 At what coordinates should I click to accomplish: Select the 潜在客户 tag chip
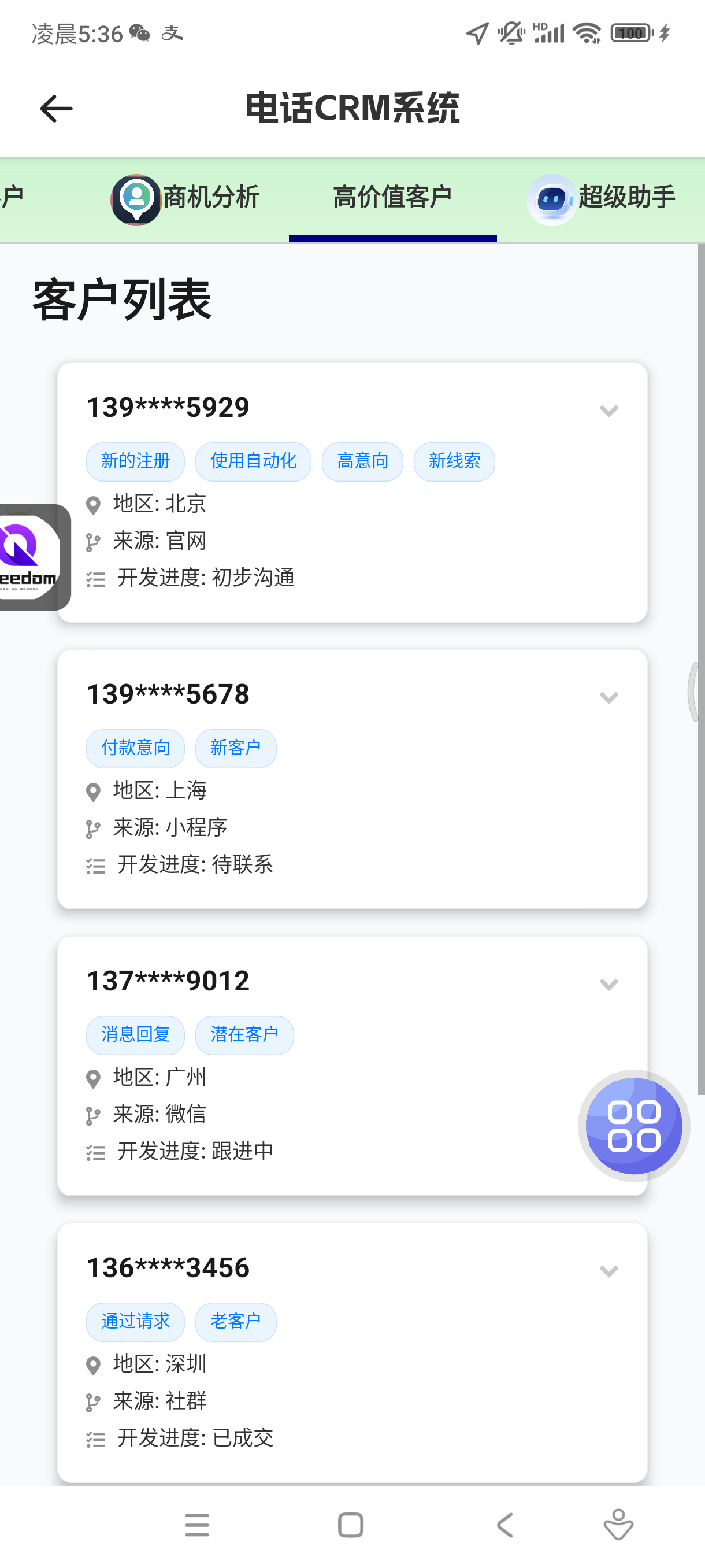point(244,1035)
